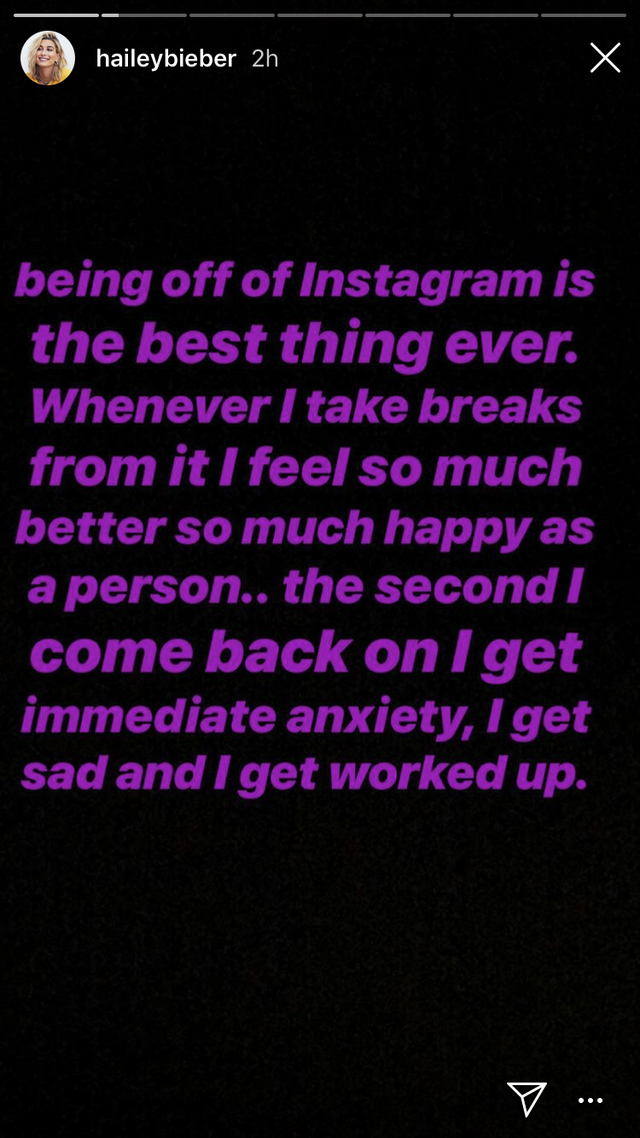Close the story viewer
Screen dimensions: 640x1138
pyautogui.click(x=605, y=58)
